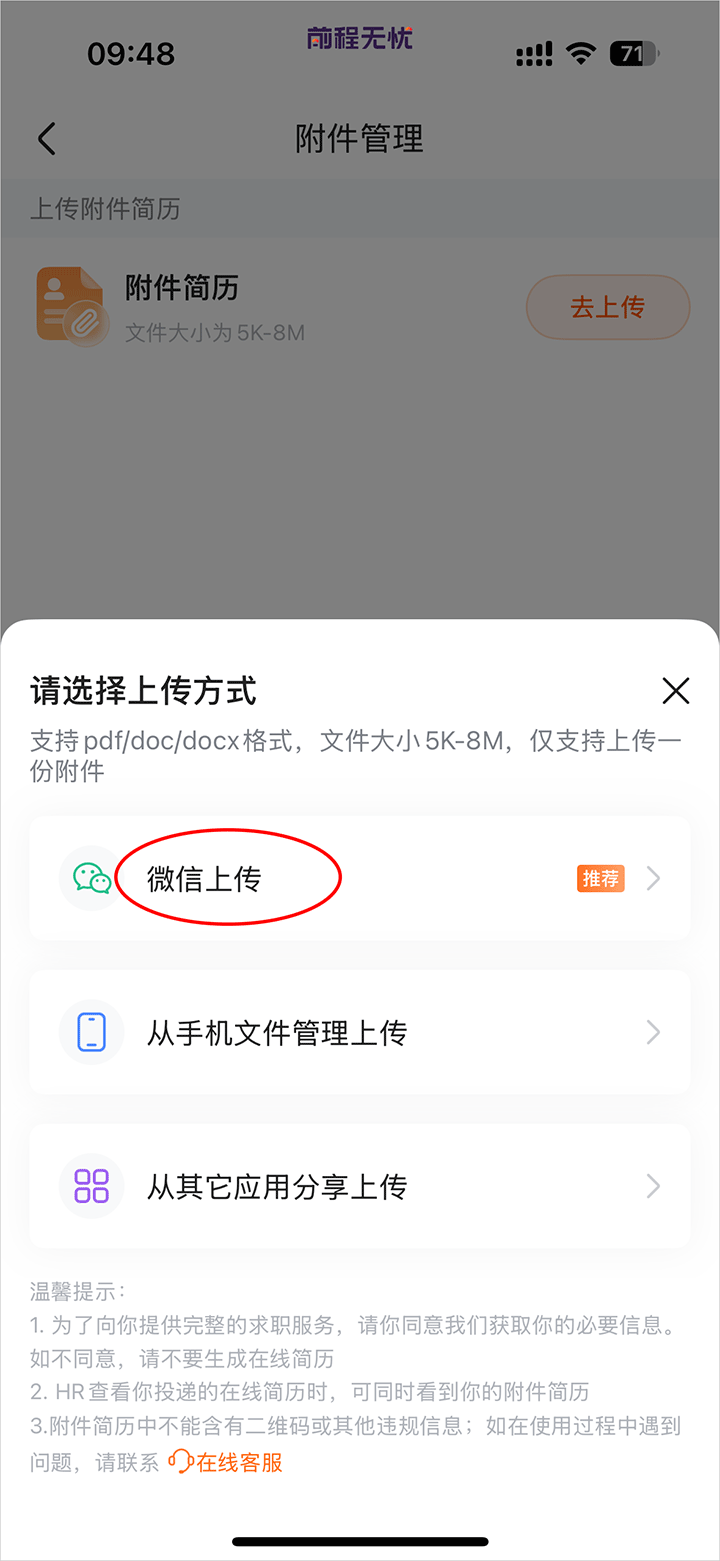
Task: Close the upload method sheet
Action: point(676,690)
